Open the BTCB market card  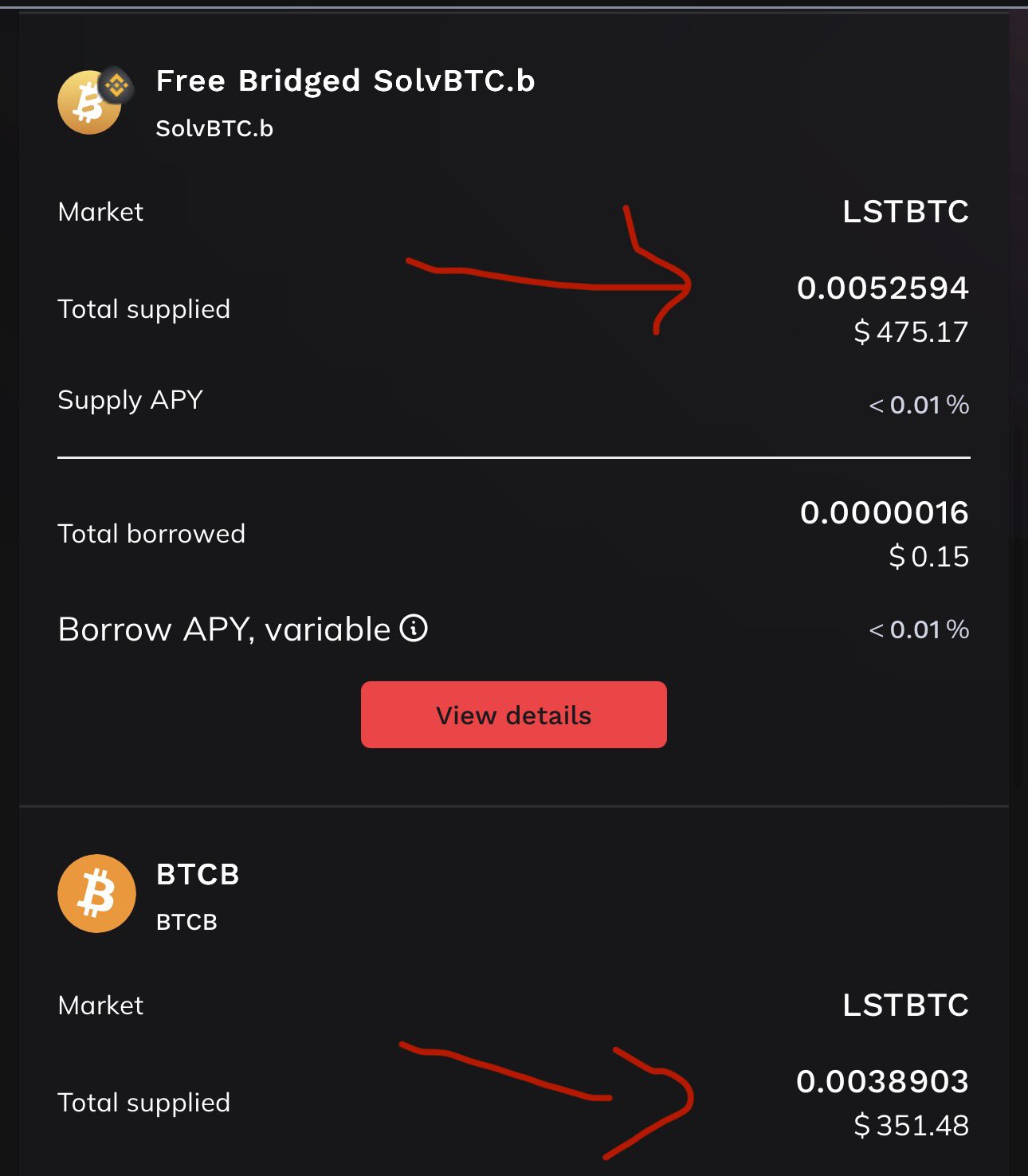coord(197,875)
